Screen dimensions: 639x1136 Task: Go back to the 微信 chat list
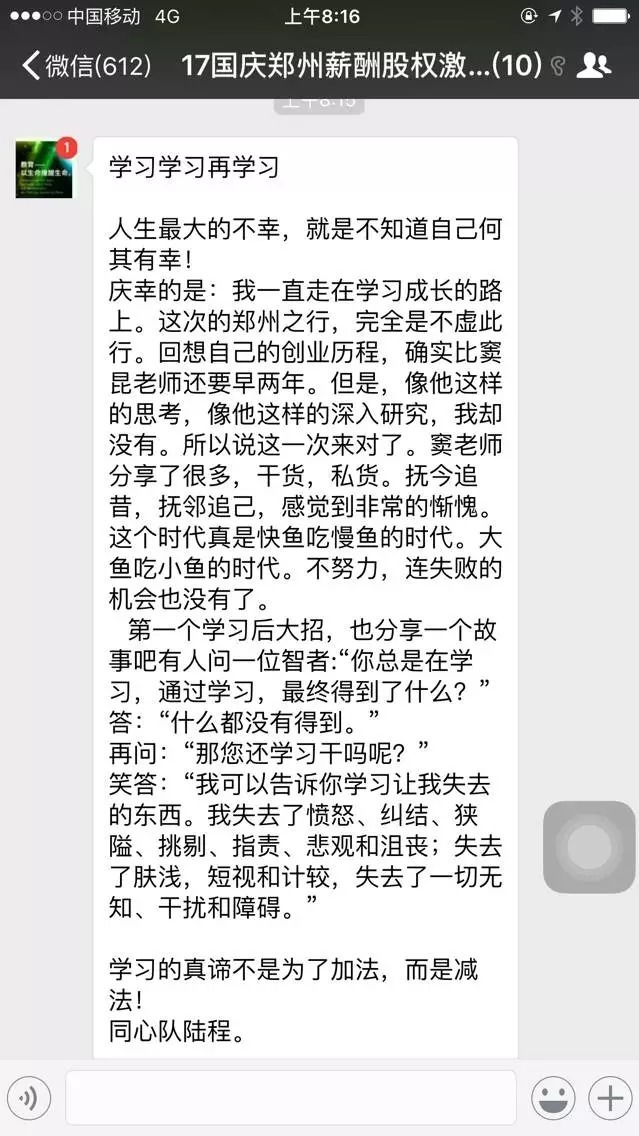coord(85,66)
